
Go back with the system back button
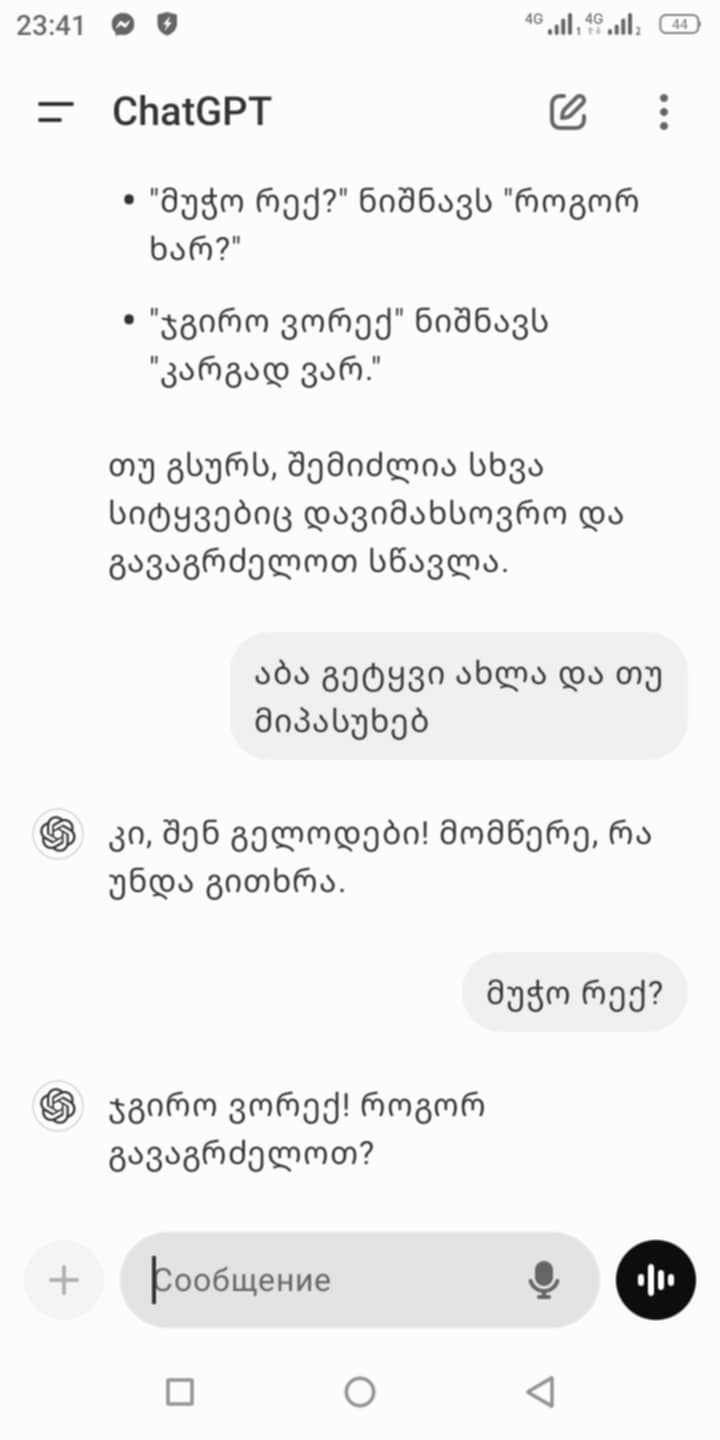pos(540,1391)
